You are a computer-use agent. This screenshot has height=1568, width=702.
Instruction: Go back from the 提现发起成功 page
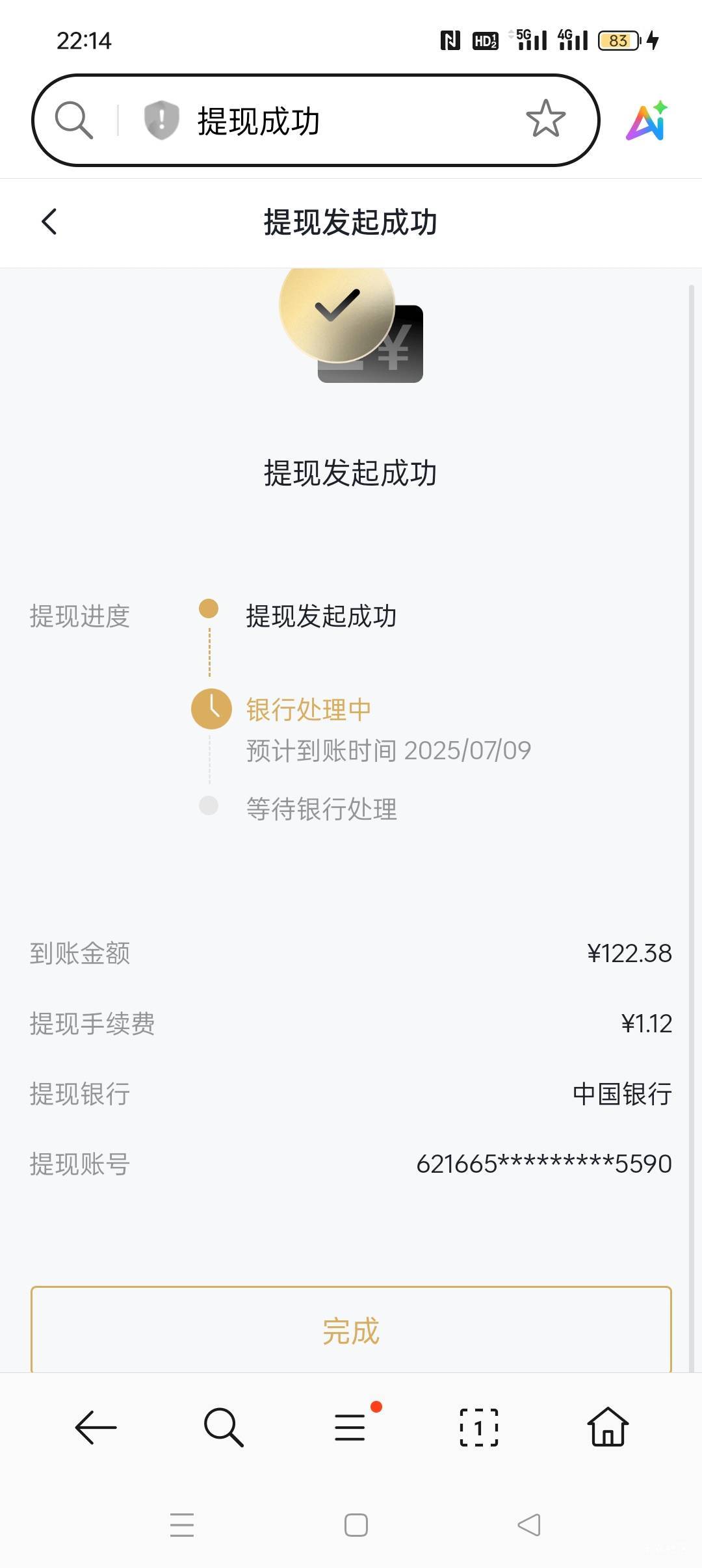(49, 222)
